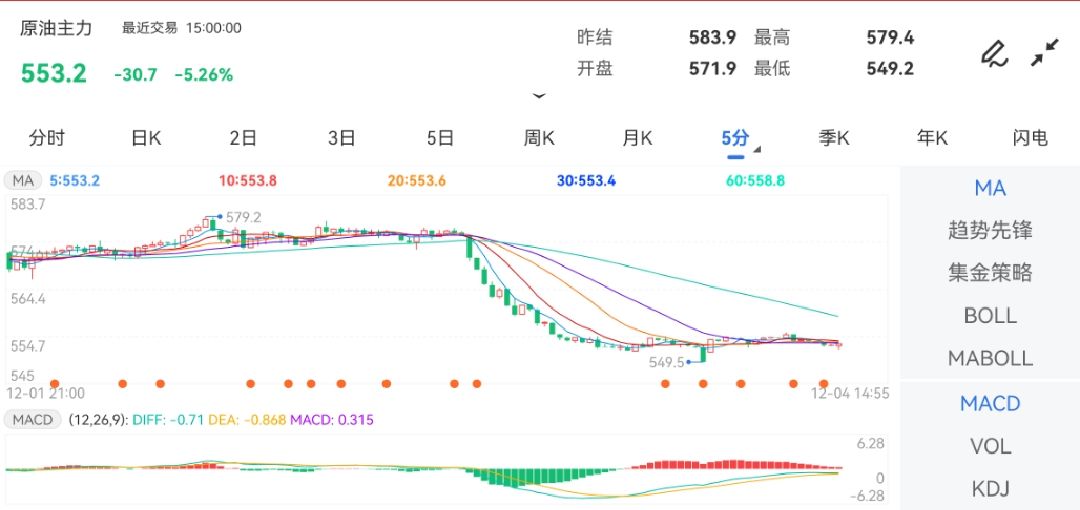This screenshot has width=1080, height=510.
Task: Select the 3日 chart period
Action: [x=341, y=138]
